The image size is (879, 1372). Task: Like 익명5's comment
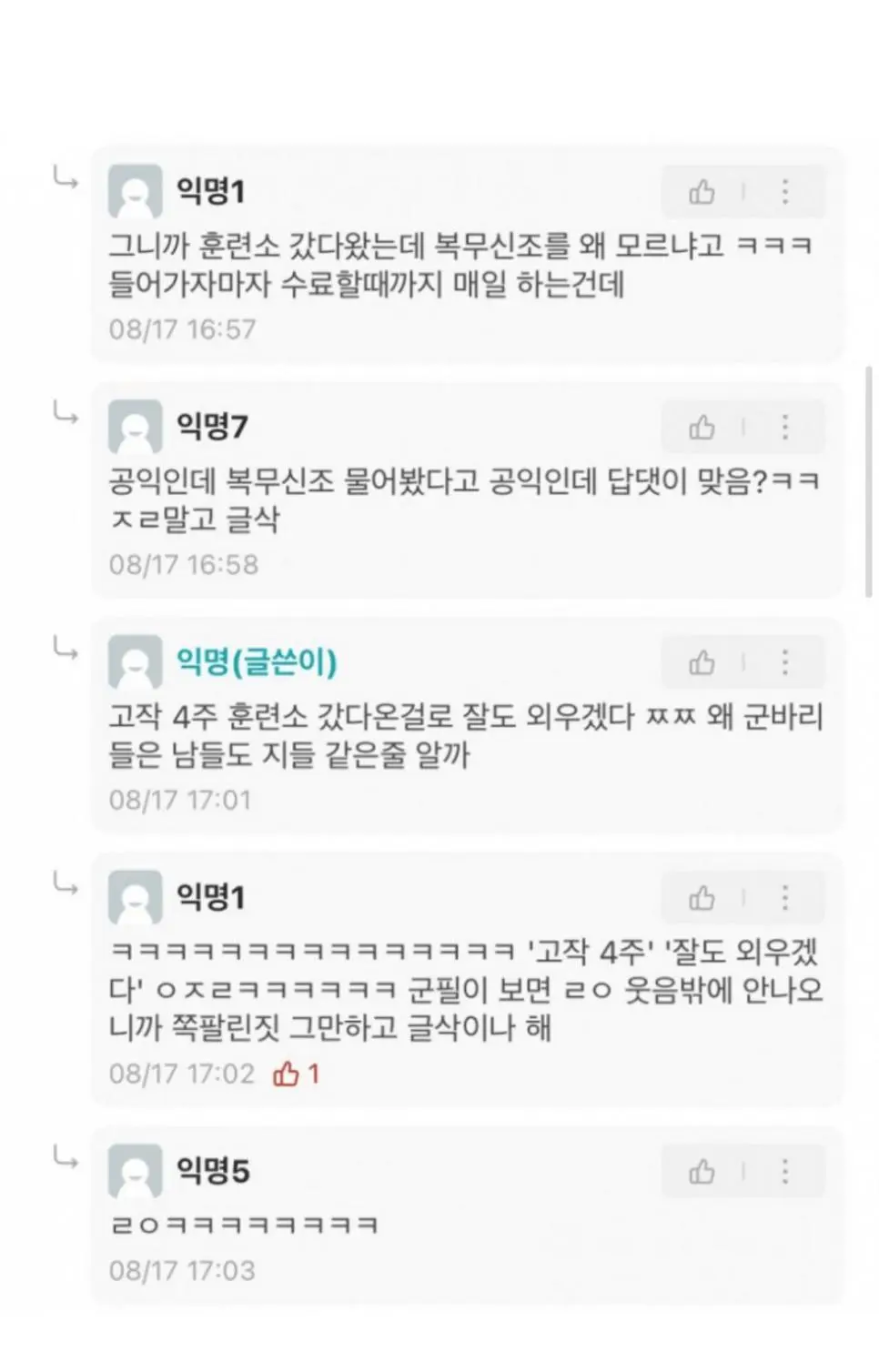702,1171
